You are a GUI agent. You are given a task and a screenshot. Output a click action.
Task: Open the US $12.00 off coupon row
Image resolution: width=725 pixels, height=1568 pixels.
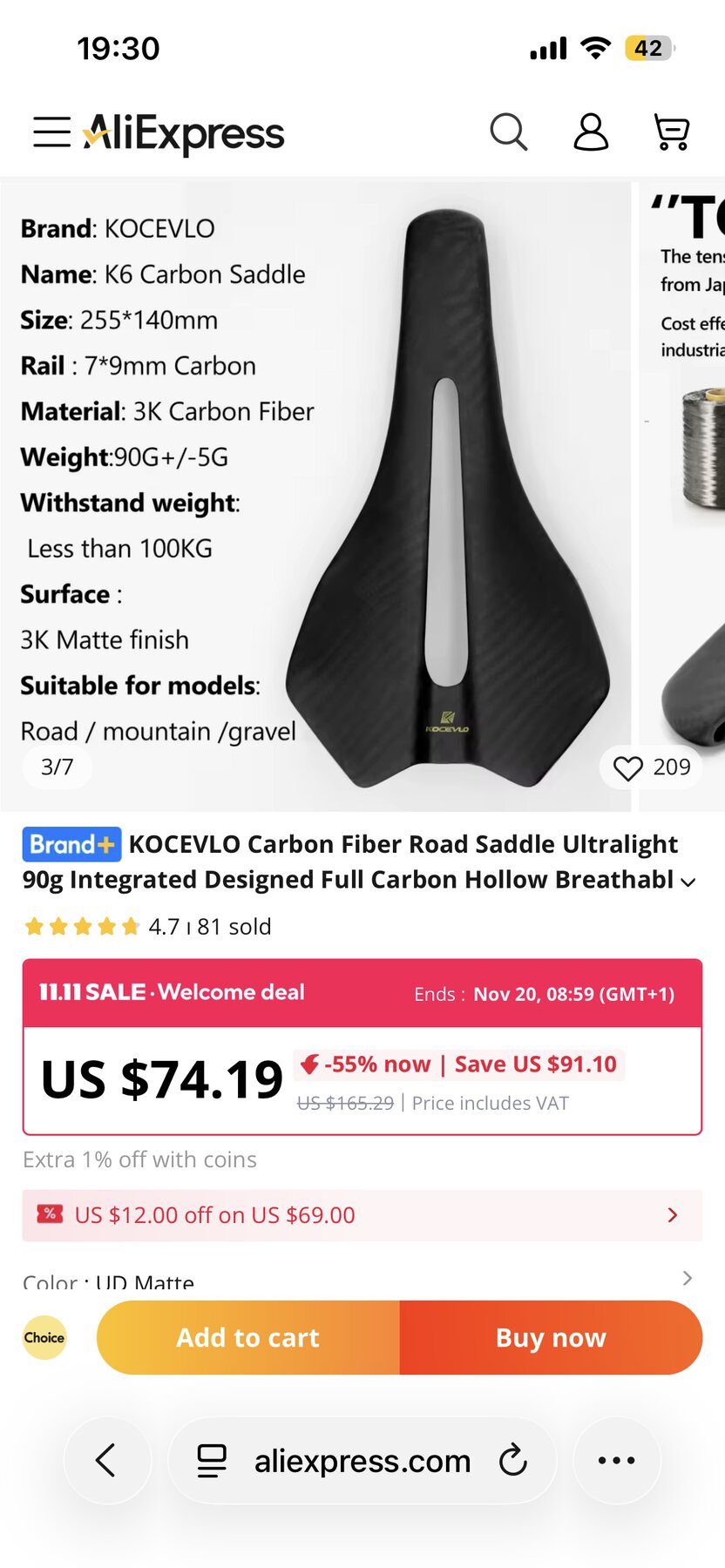362,1215
